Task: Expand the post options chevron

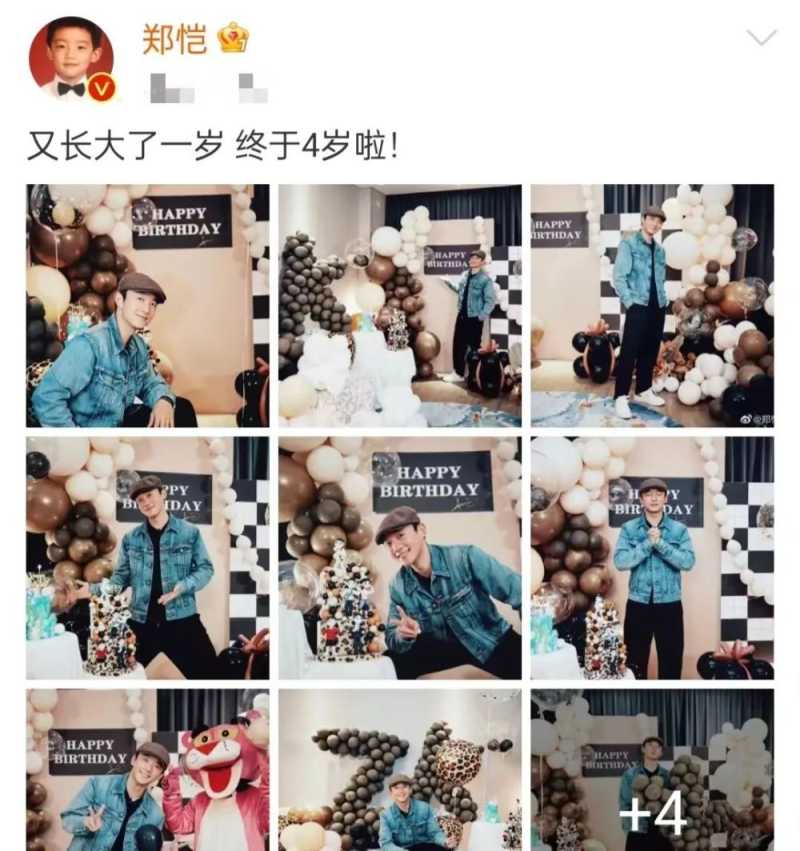Action: [762, 38]
